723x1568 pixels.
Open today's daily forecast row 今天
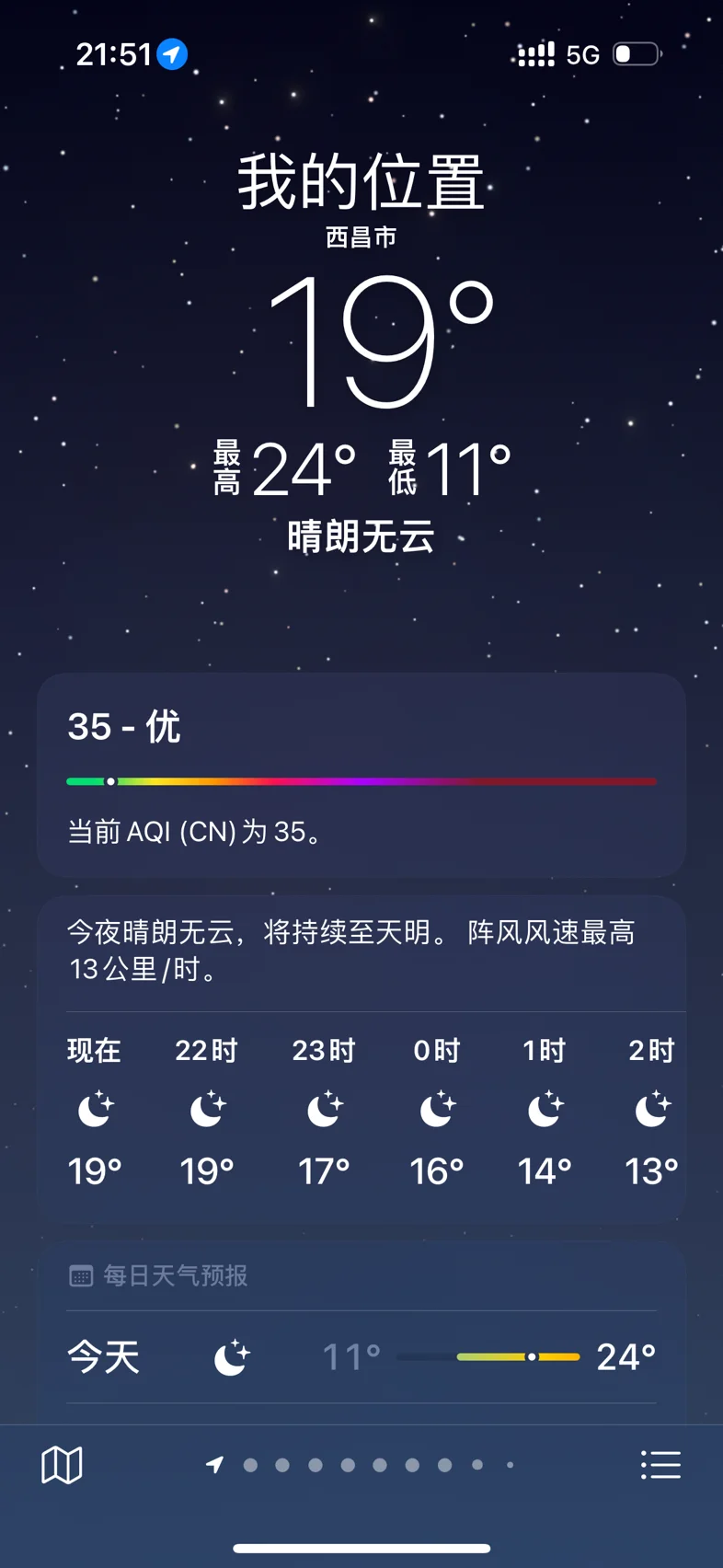tap(361, 1356)
